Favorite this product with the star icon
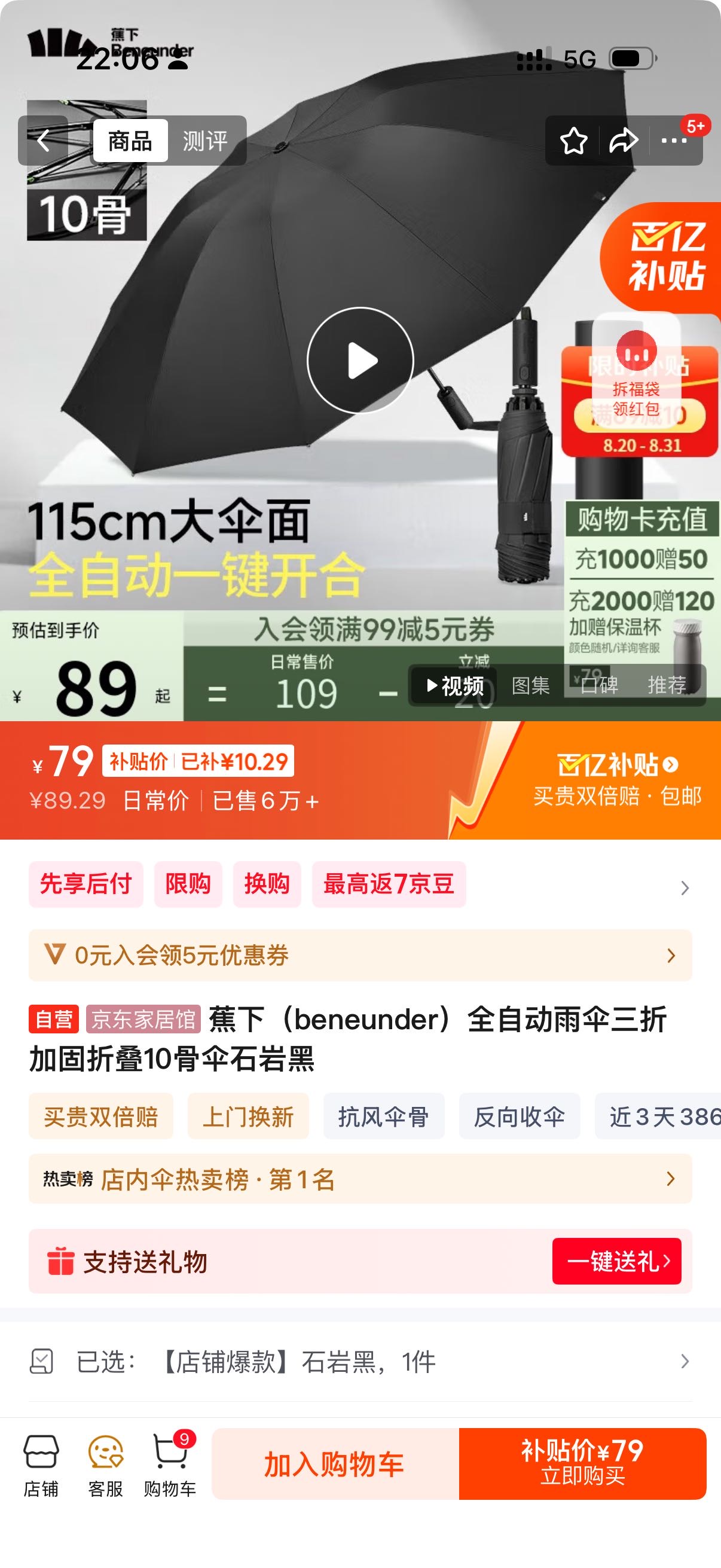 (573, 141)
